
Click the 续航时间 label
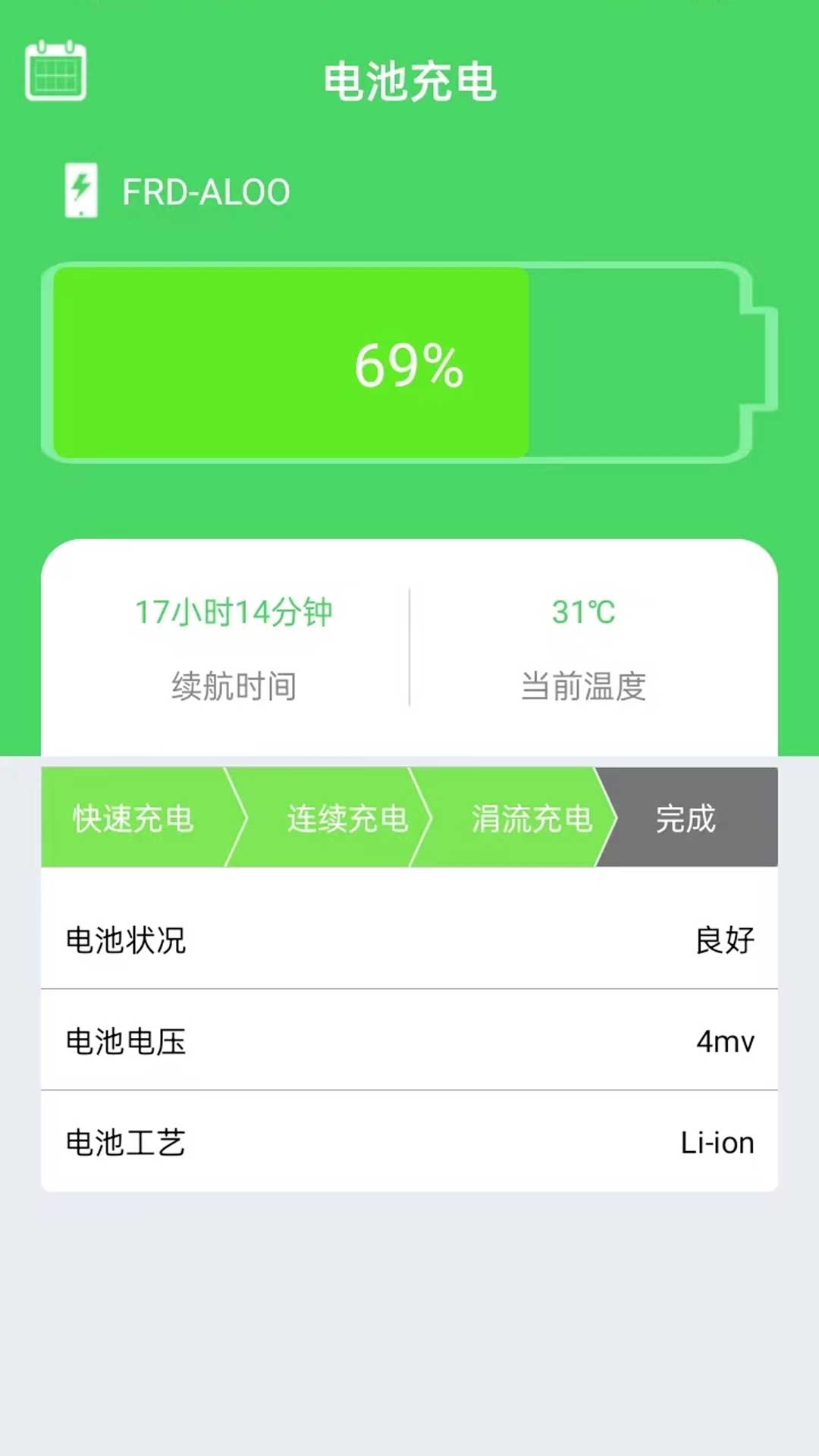click(234, 686)
